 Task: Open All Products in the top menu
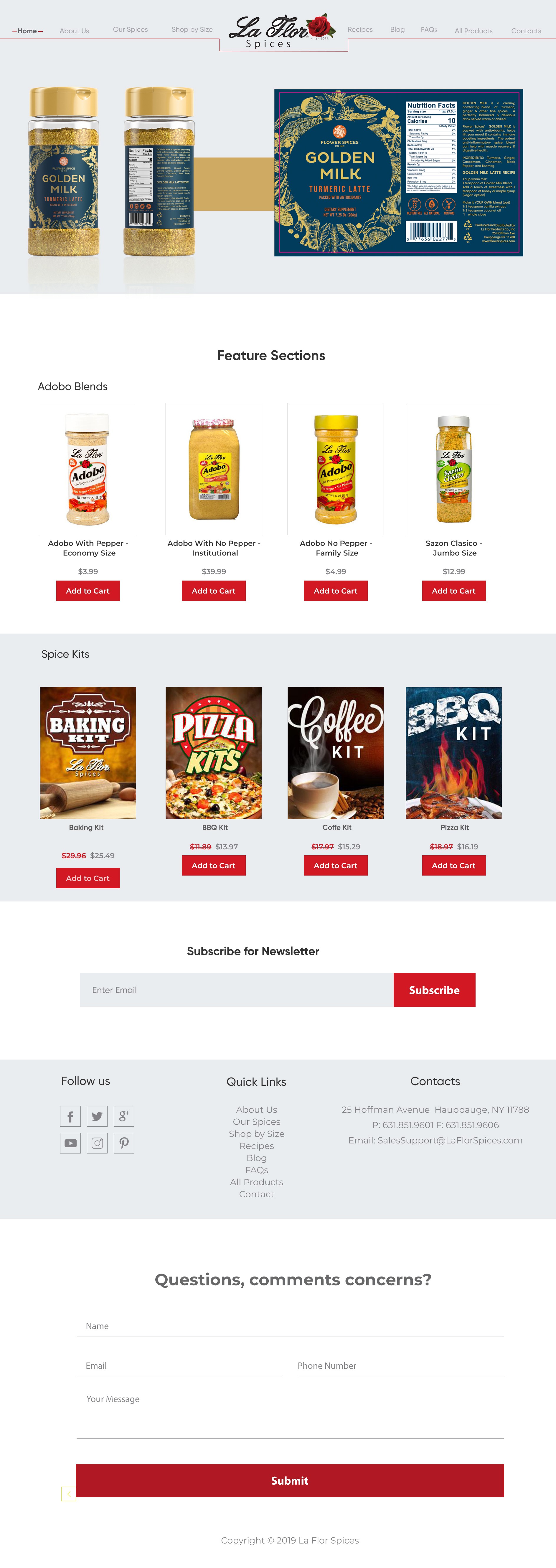click(473, 31)
